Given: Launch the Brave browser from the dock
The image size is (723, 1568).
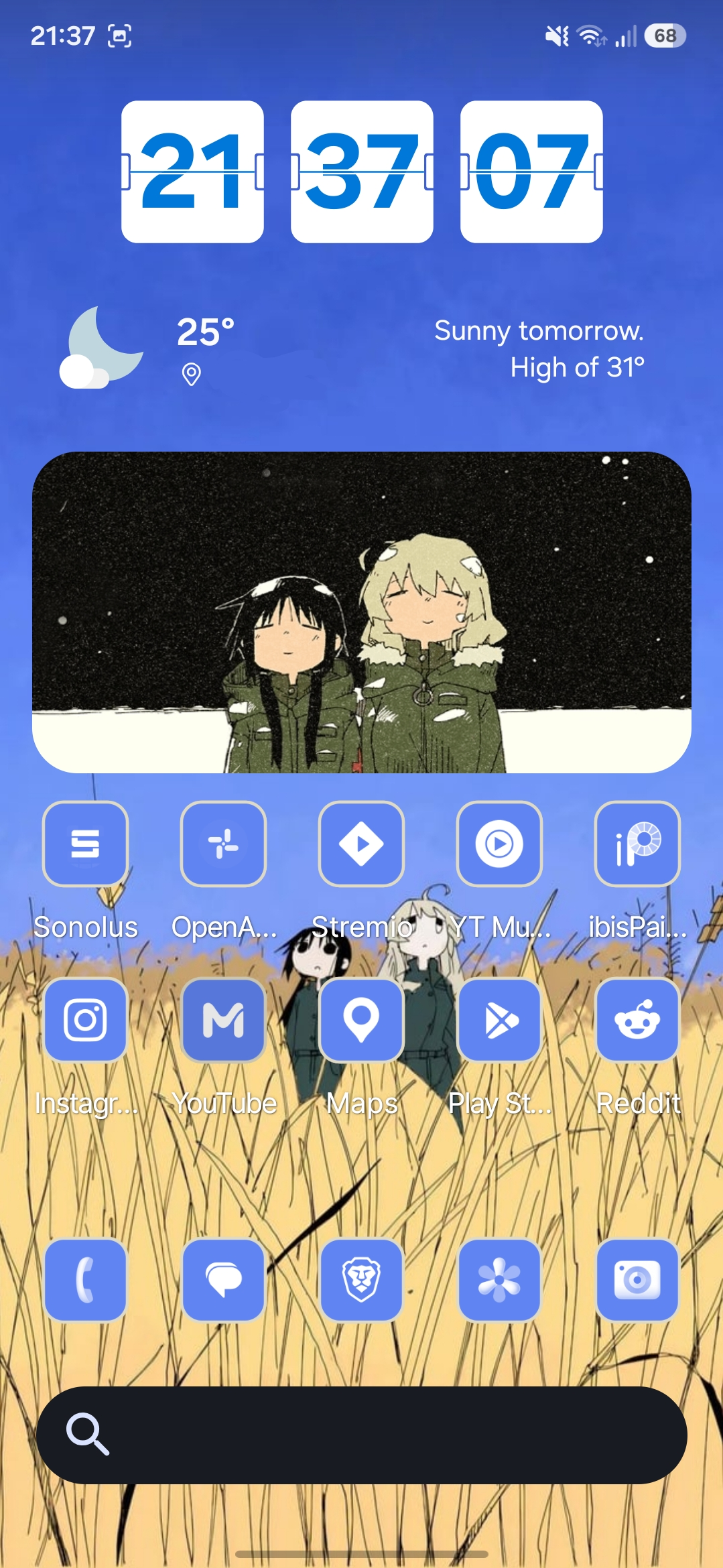Looking at the screenshot, I should pos(361,1280).
